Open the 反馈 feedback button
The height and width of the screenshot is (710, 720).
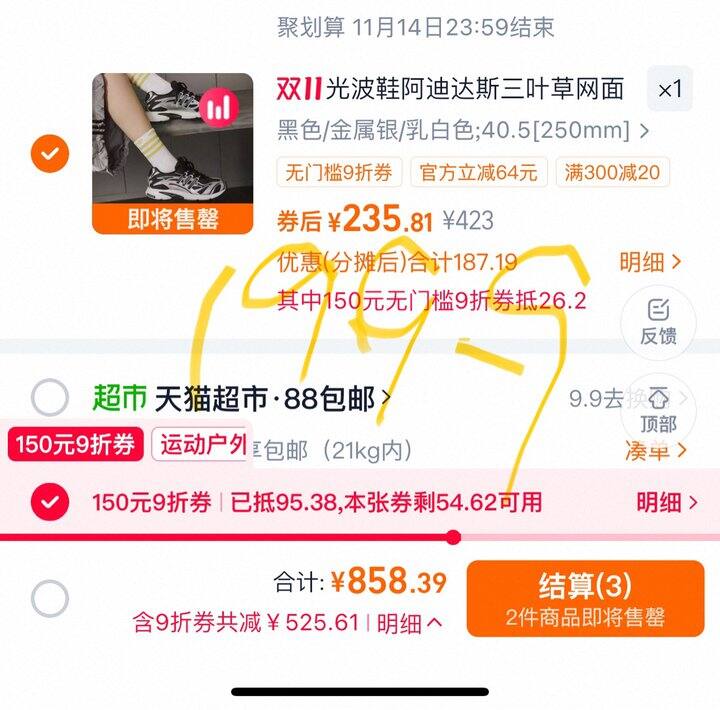[658, 322]
